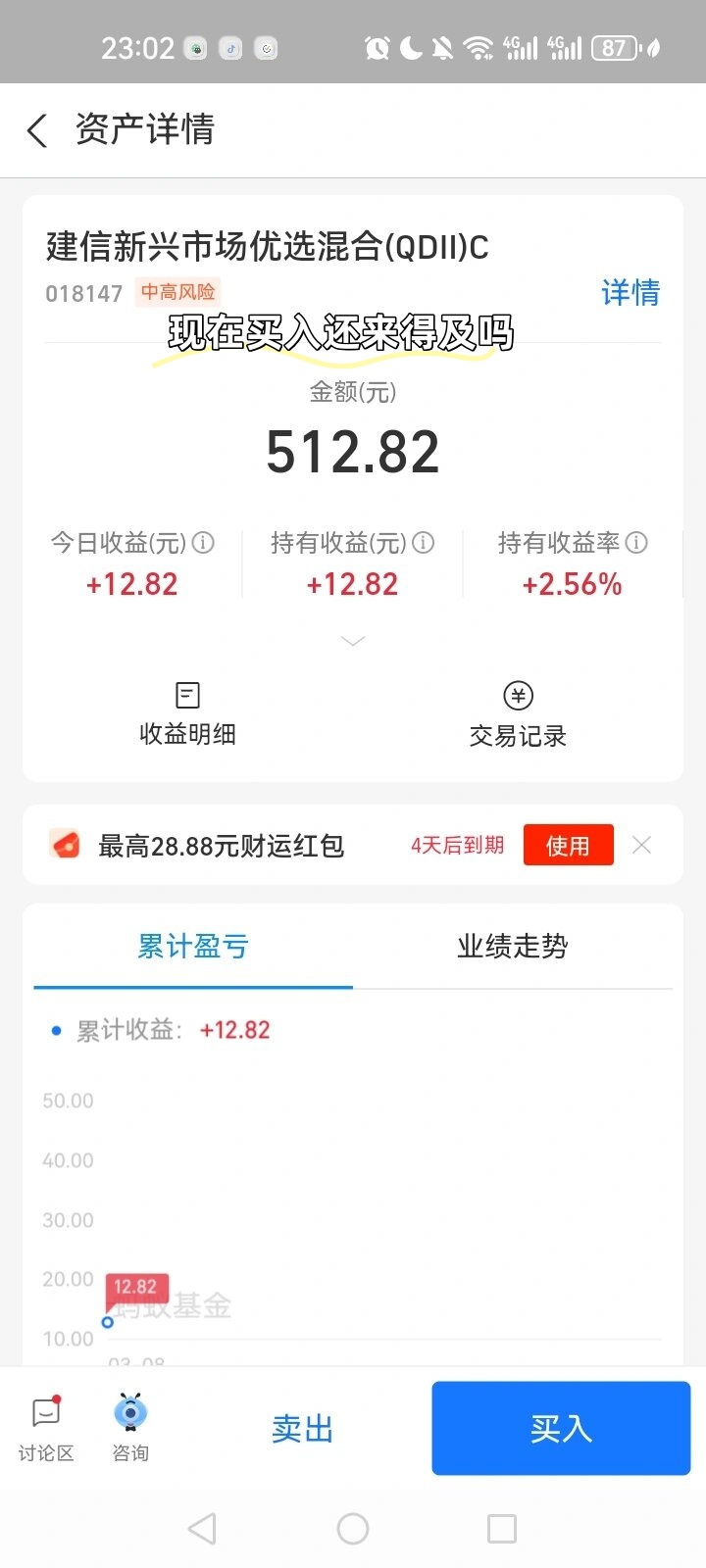Viewport: 706px width, 1568px height.
Task: Tap the 使用 button to use the red packet
Action: click(568, 844)
